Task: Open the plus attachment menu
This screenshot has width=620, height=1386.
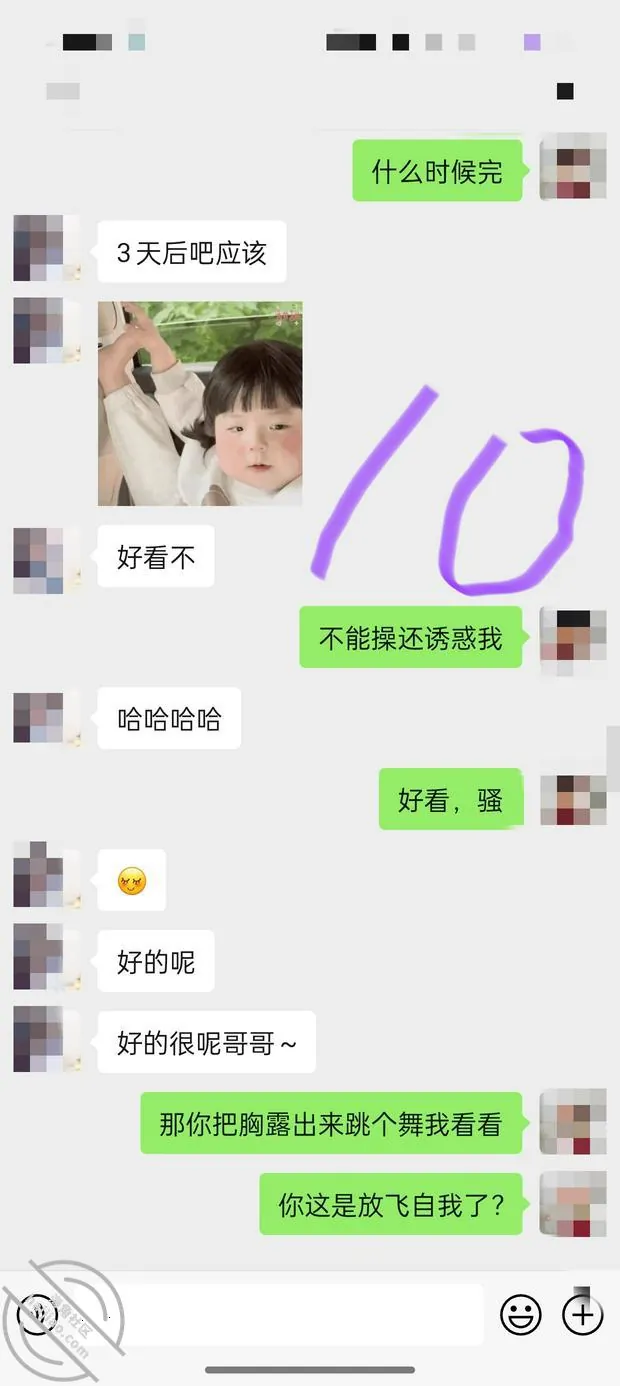Action: pyautogui.click(x=583, y=1314)
